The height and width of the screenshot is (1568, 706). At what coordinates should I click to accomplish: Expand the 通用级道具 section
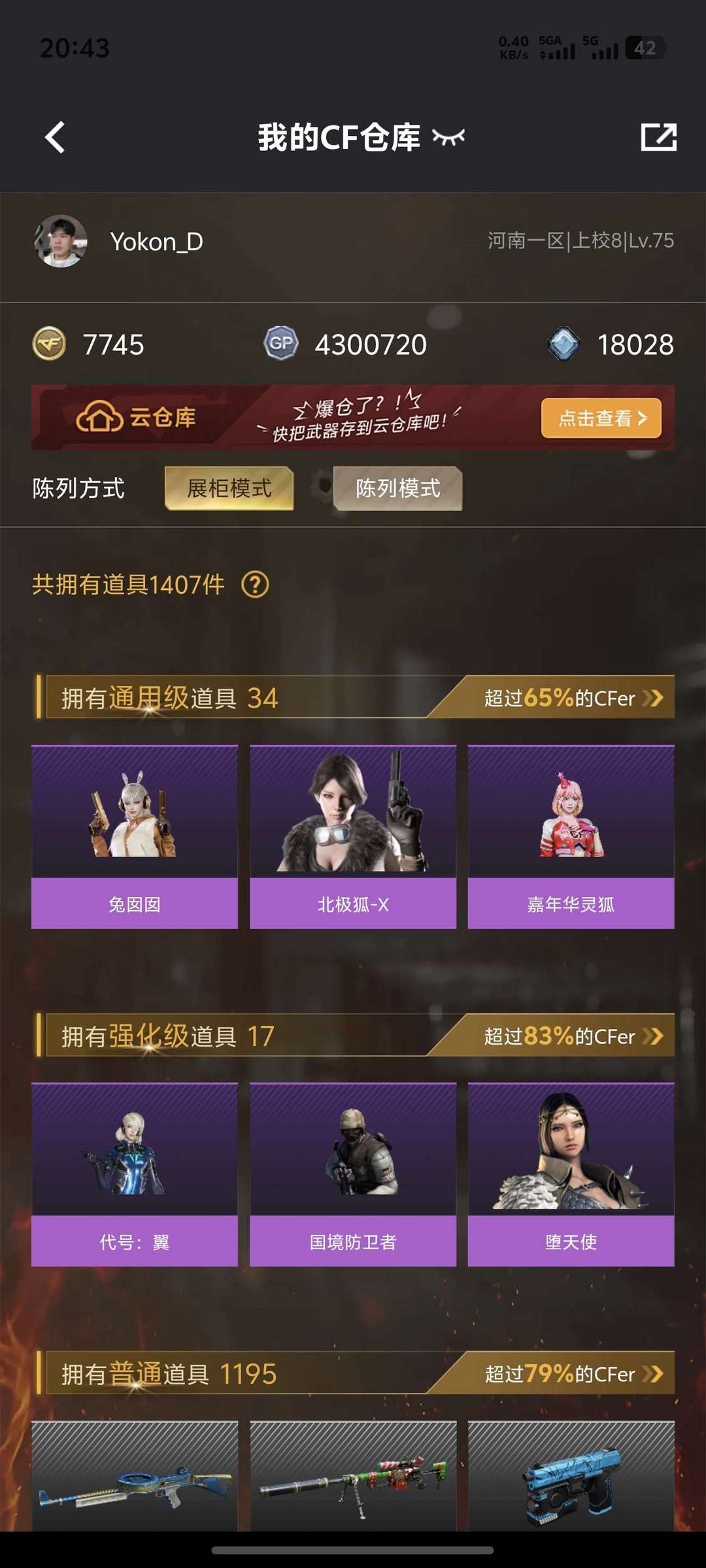pyautogui.click(x=572, y=698)
